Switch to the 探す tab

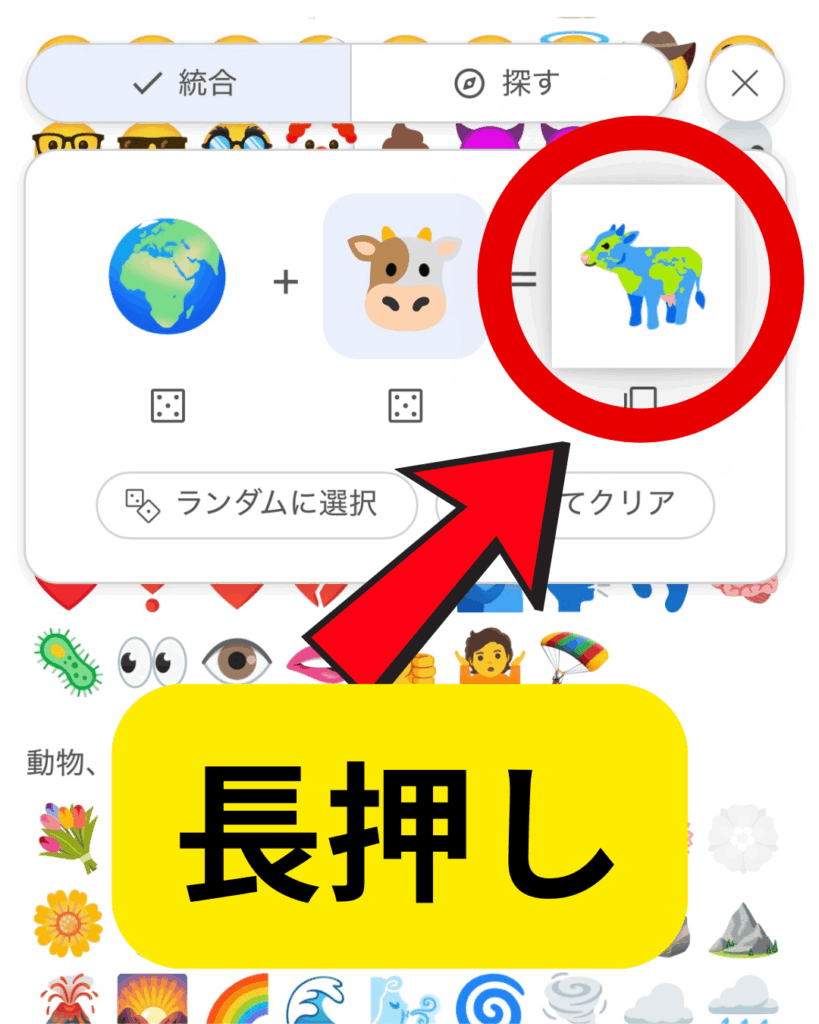tap(510, 84)
